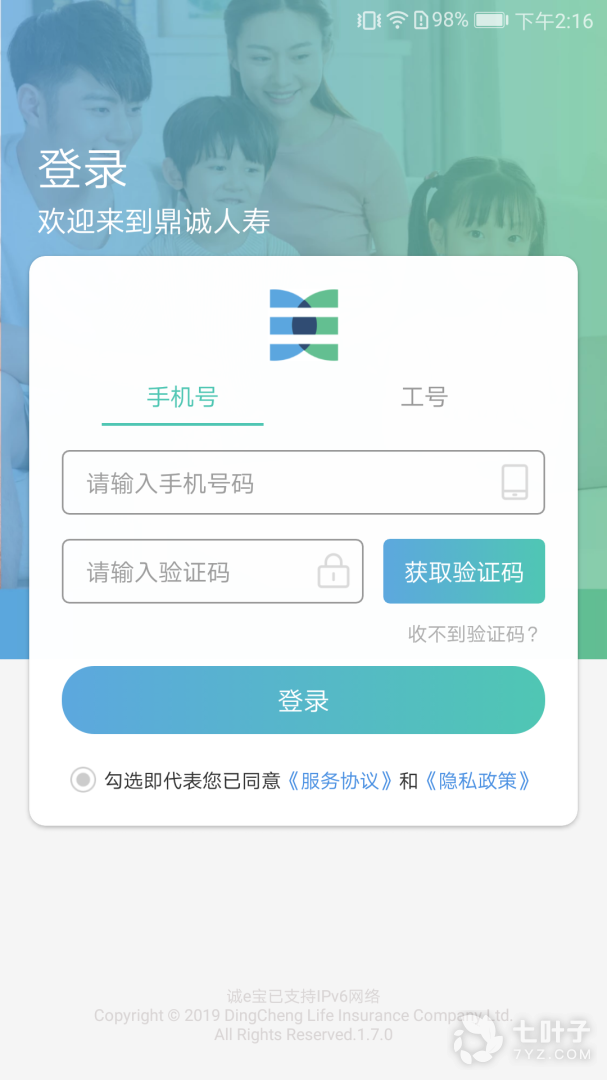Select the 手机号 login tab

click(x=182, y=398)
